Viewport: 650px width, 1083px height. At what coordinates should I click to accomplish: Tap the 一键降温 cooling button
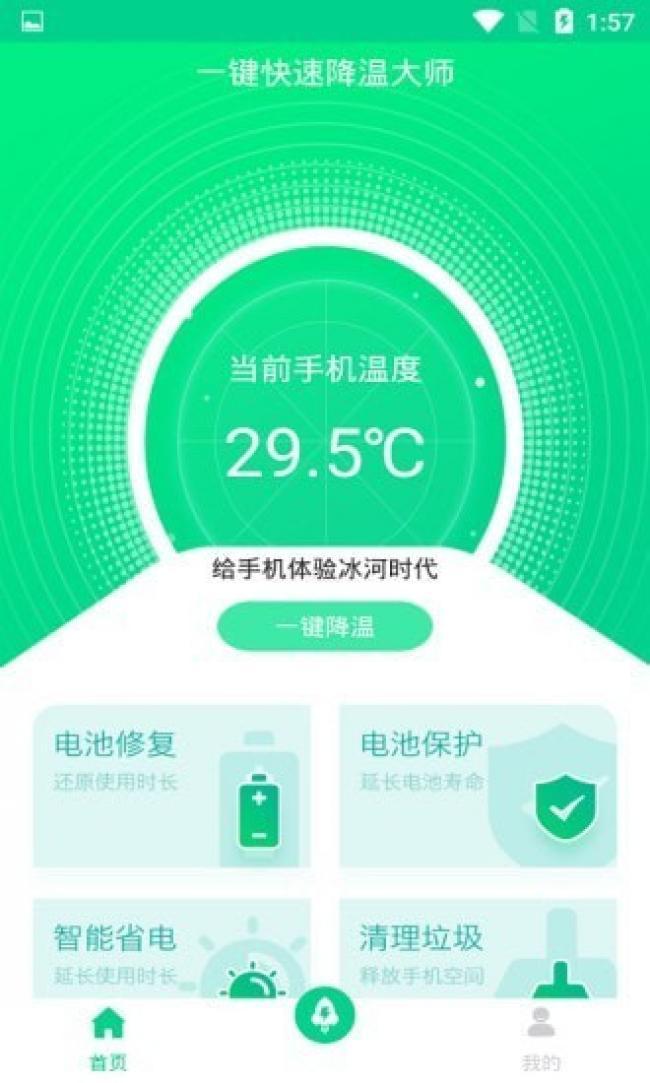coord(325,626)
